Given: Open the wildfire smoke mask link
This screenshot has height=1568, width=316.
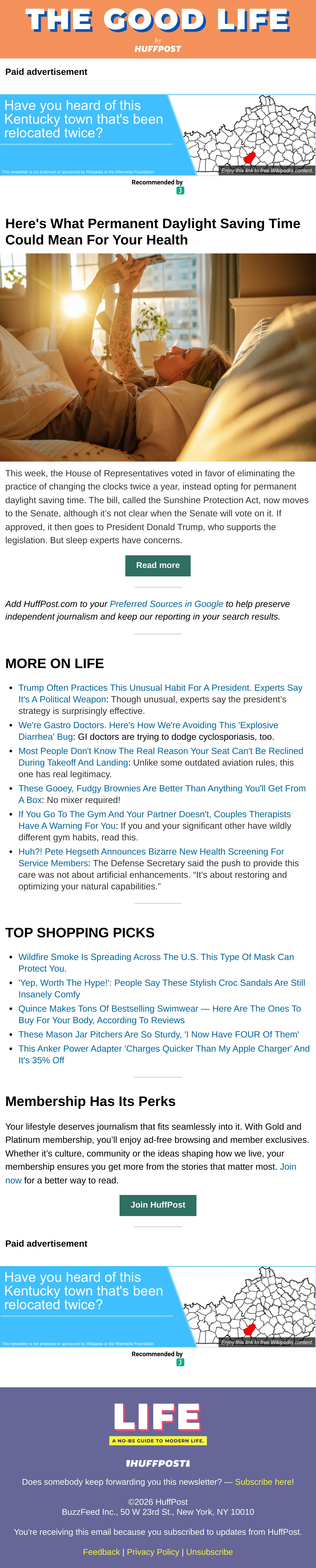Looking at the screenshot, I should point(156,962).
